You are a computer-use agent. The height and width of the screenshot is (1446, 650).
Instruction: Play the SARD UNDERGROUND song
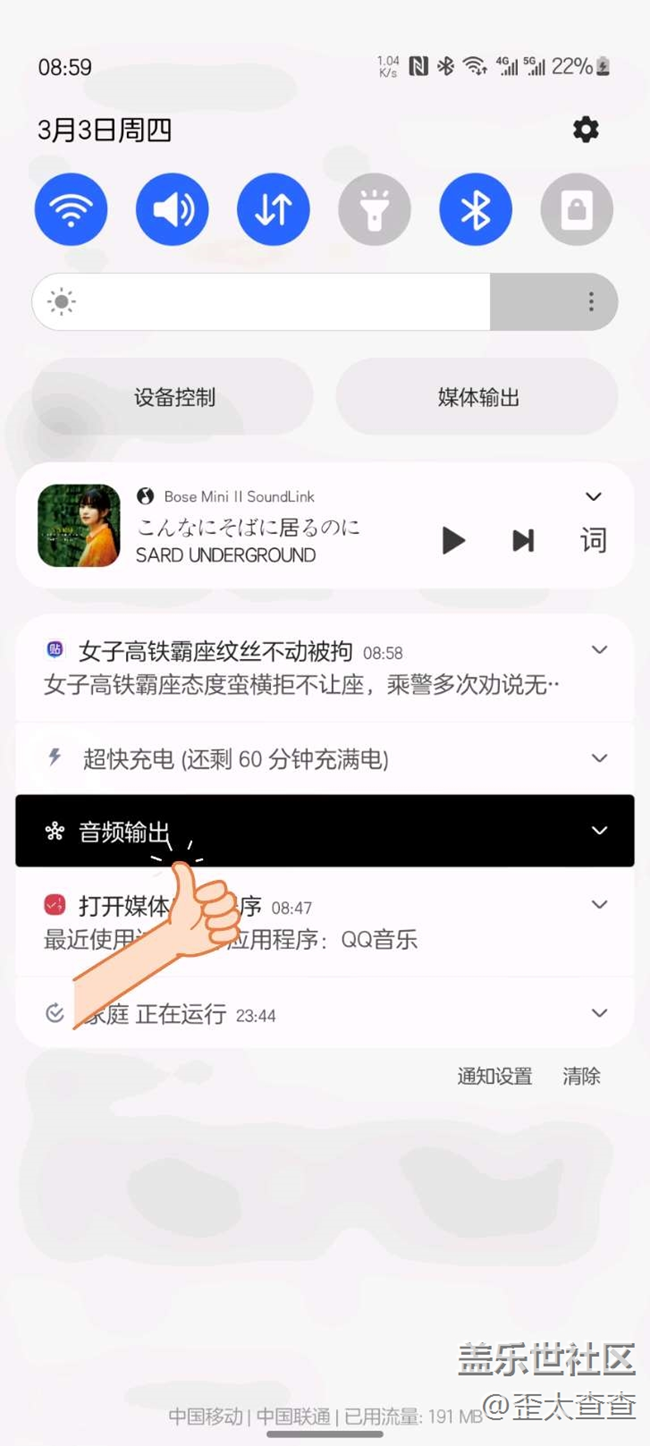[x=454, y=541]
